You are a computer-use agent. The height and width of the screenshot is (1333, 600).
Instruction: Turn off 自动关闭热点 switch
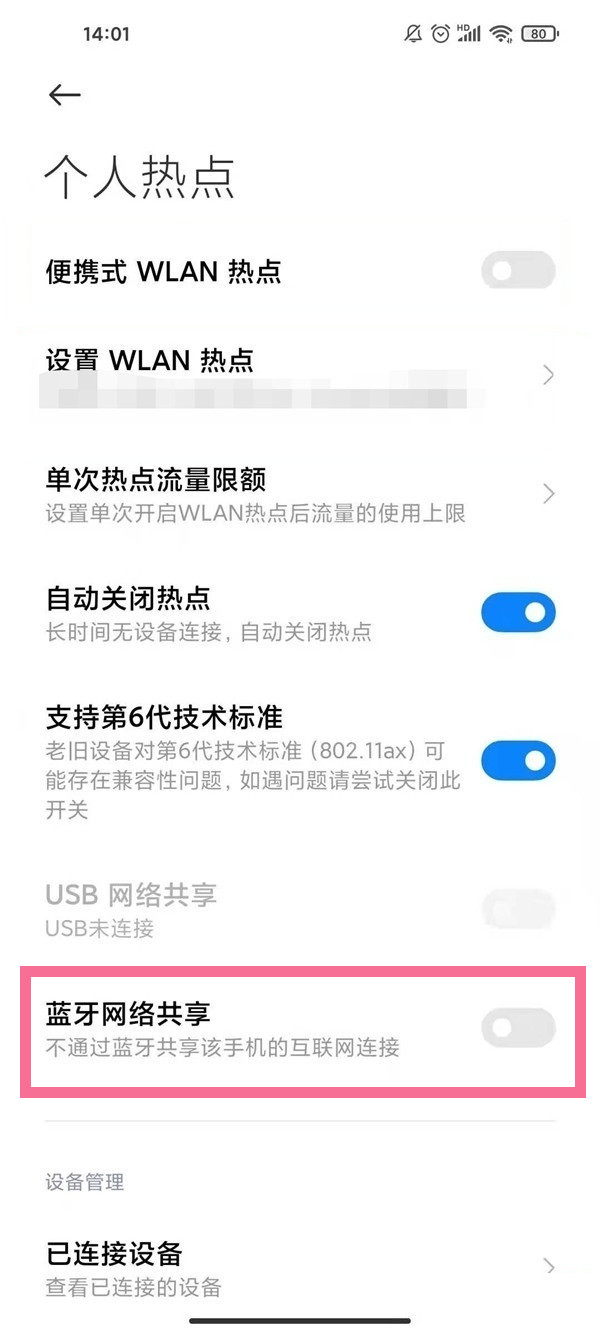[517, 612]
